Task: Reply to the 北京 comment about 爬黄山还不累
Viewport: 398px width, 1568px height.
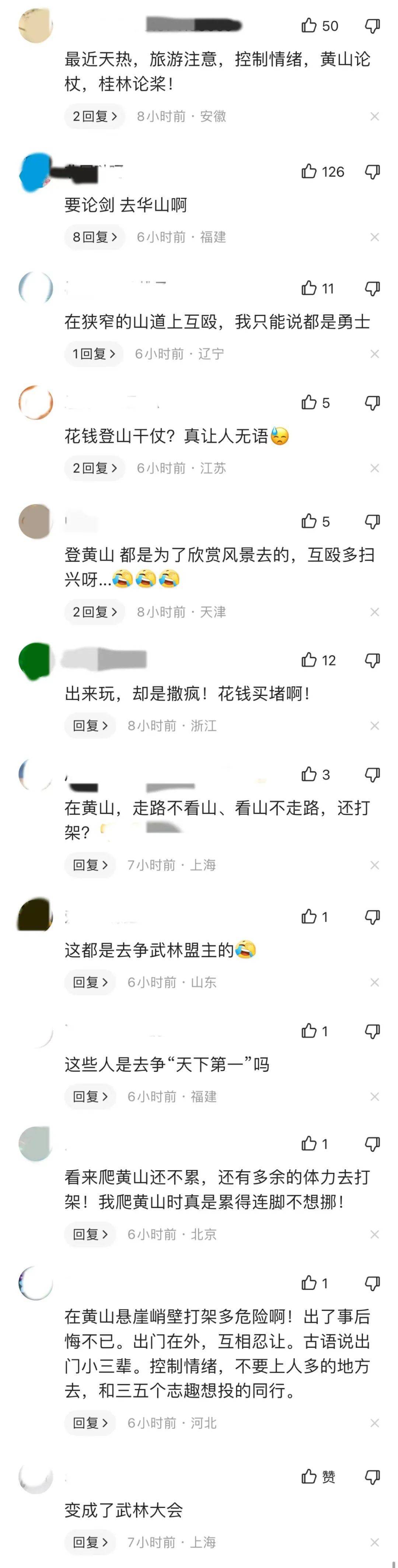Action: pos(90,1234)
